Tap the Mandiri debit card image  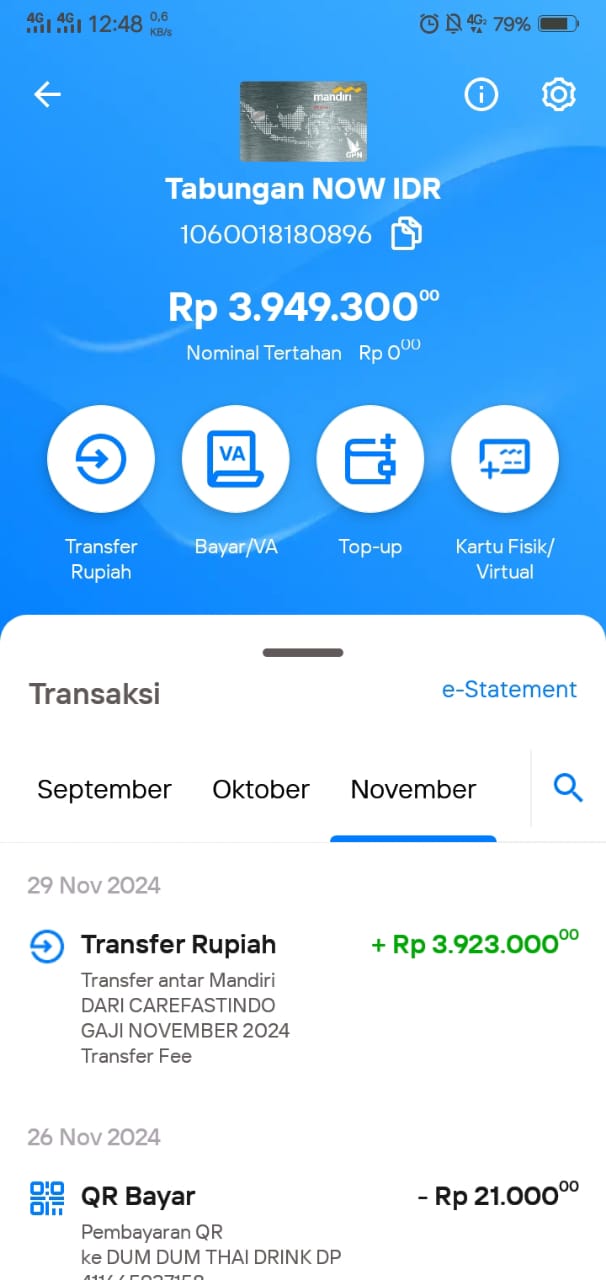[x=303, y=121]
